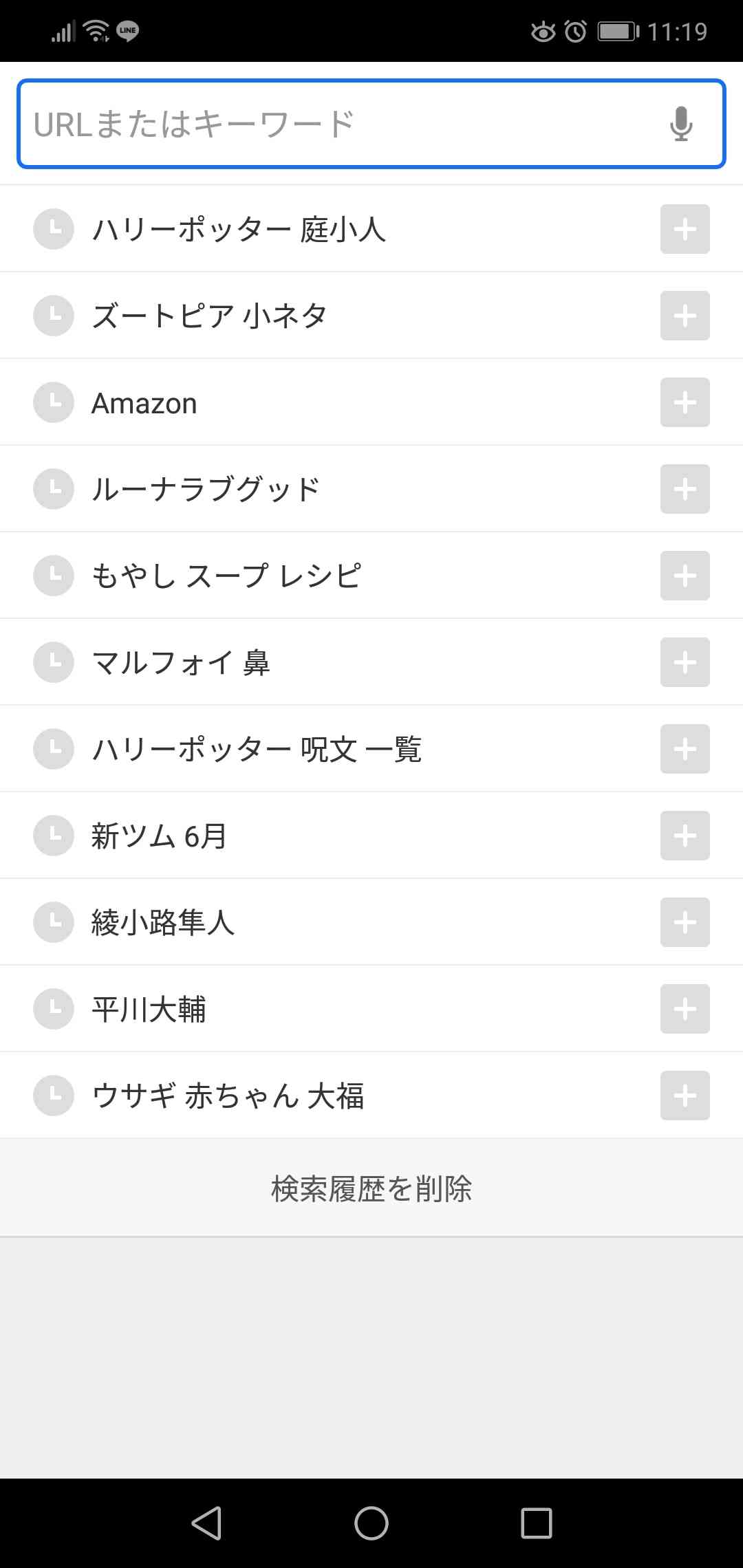Tap the plus button next to ルーナラブグッド
Image resolution: width=743 pixels, height=1568 pixels.
pos(685,489)
